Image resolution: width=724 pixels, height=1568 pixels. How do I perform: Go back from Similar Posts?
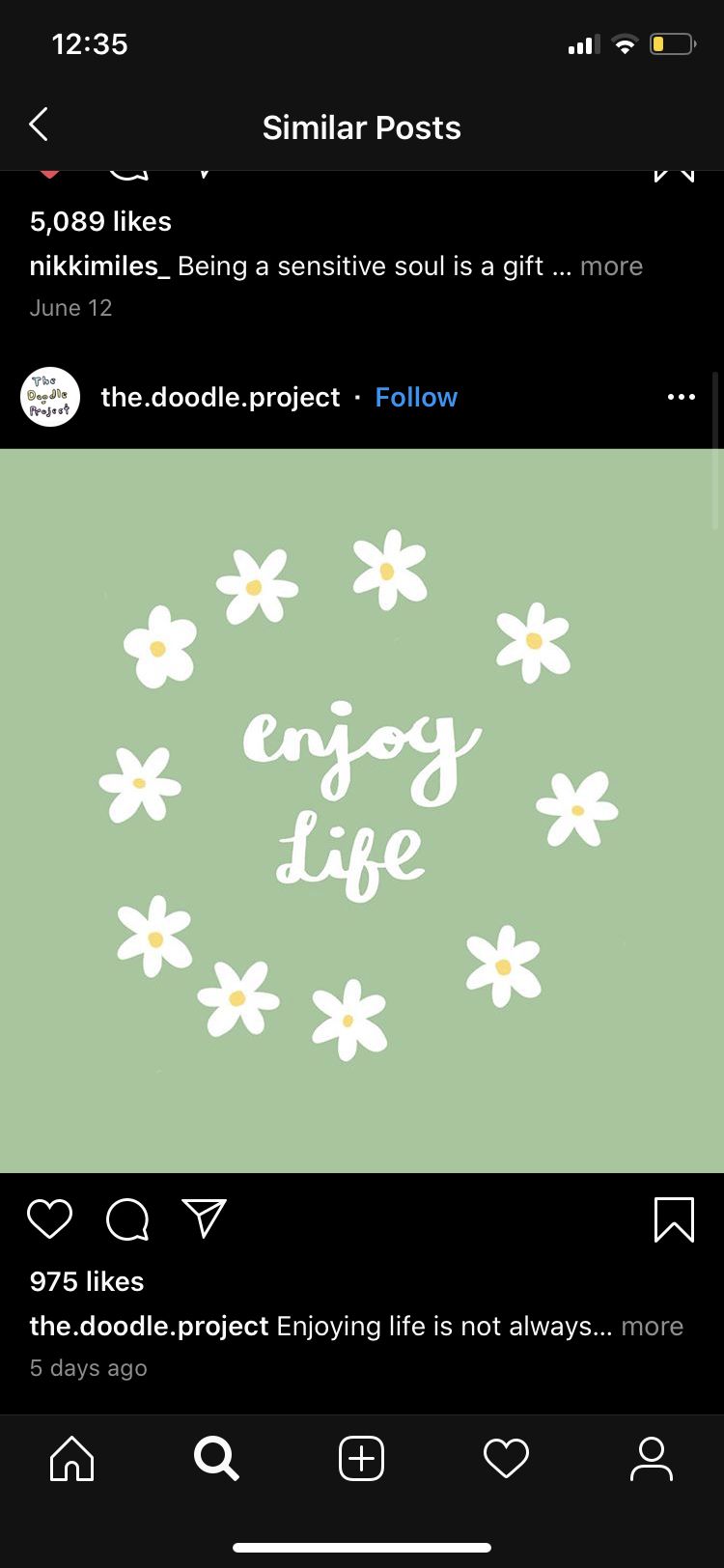click(x=39, y=126)
